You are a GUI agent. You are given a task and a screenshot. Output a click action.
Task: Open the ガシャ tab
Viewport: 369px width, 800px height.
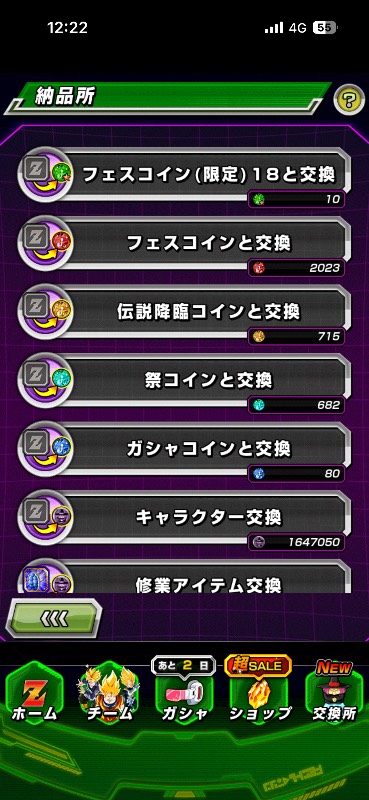(x=184, y=691)
